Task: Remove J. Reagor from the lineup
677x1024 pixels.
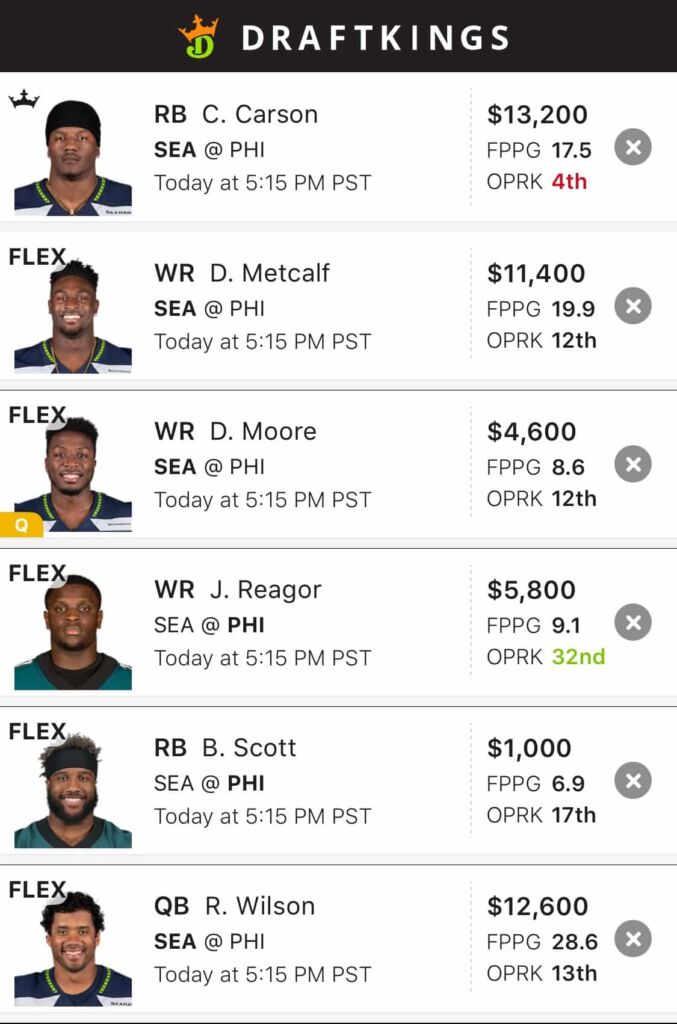Action: point(632,622)
